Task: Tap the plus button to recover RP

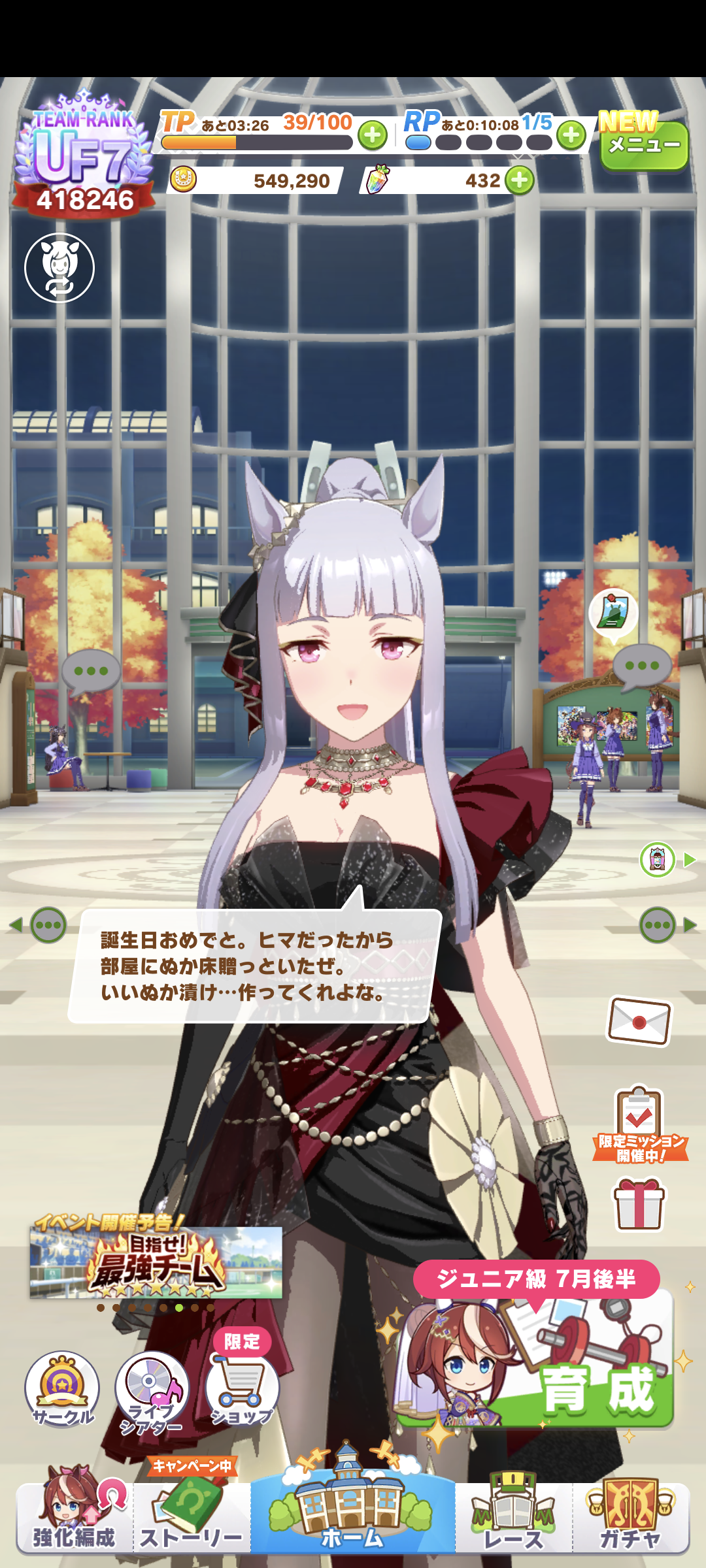Action: (571, 136)
